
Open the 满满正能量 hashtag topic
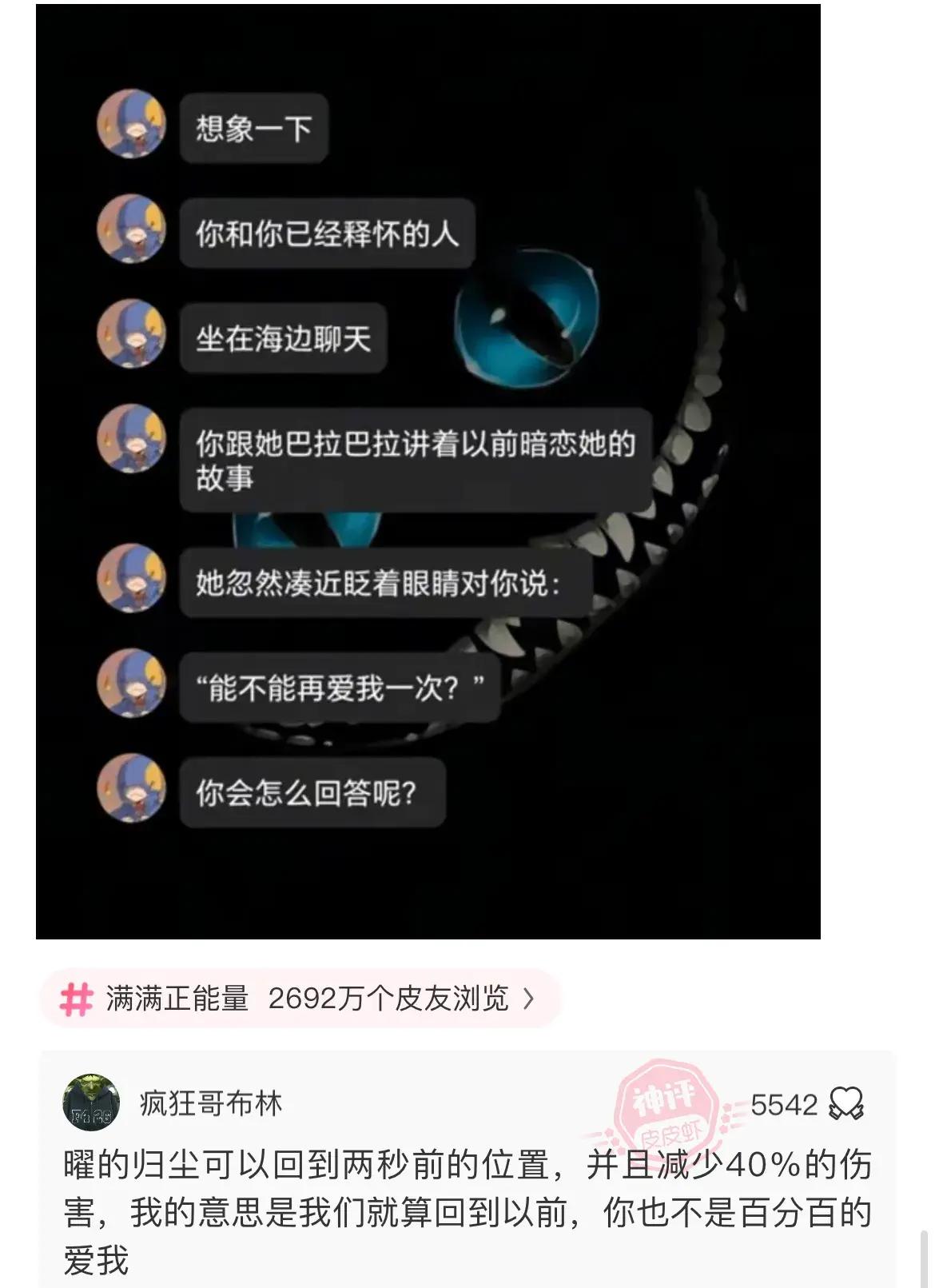point(300,999)
